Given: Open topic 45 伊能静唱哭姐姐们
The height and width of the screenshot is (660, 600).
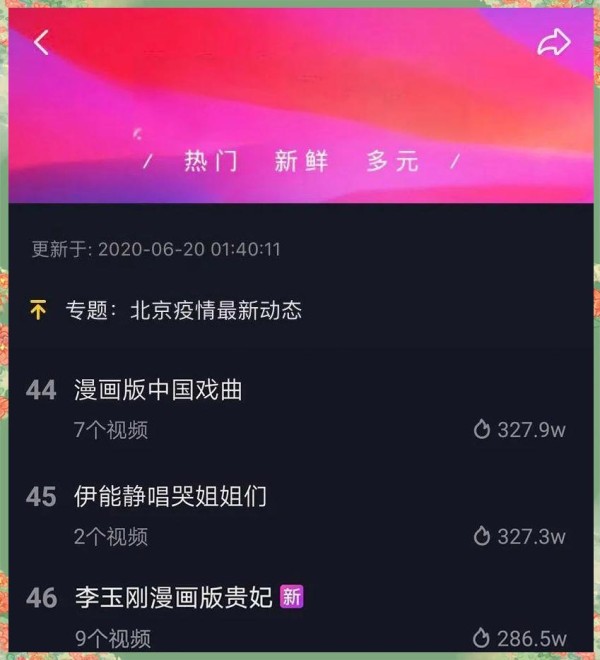Looking at the screenshot, I should [x=170, y=496].
